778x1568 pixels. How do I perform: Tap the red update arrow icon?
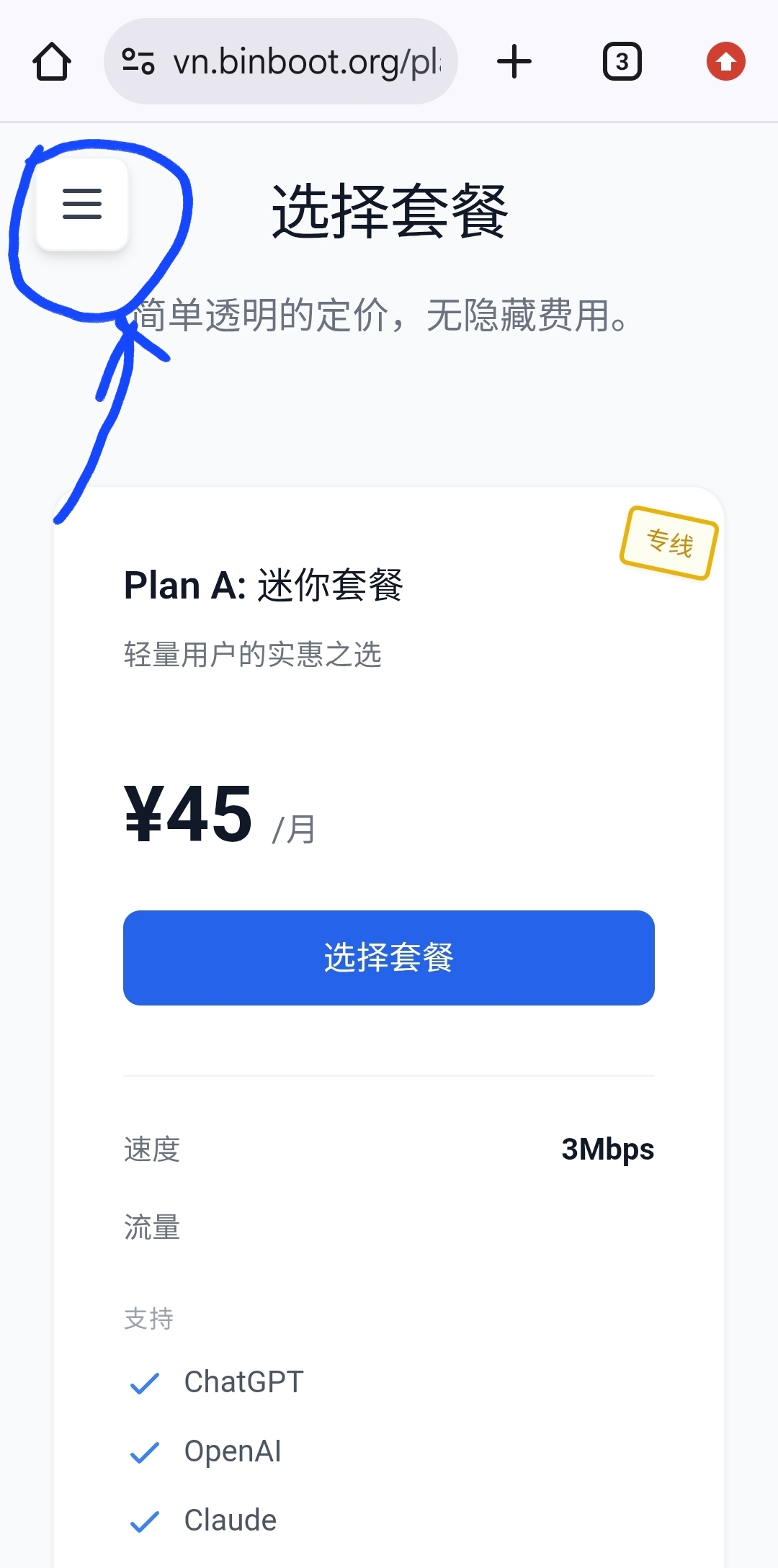coord(725,62)
